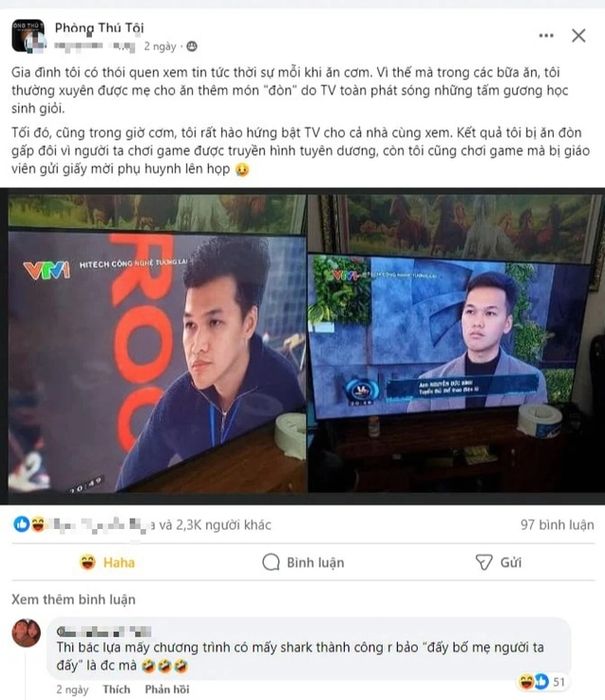605x700 pixels.
Task: Open the commenter's profile avatar
Action: point(27,633)
